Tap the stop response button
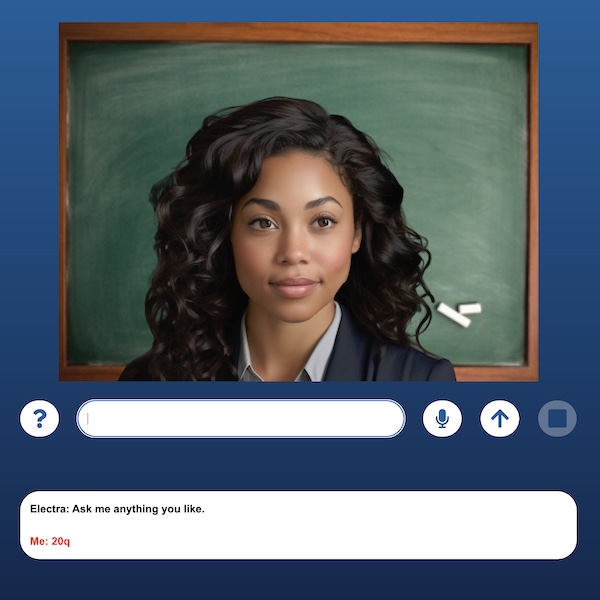Viewport: 600px width, 600px height. pyautogui.click(x=557, y=418)
